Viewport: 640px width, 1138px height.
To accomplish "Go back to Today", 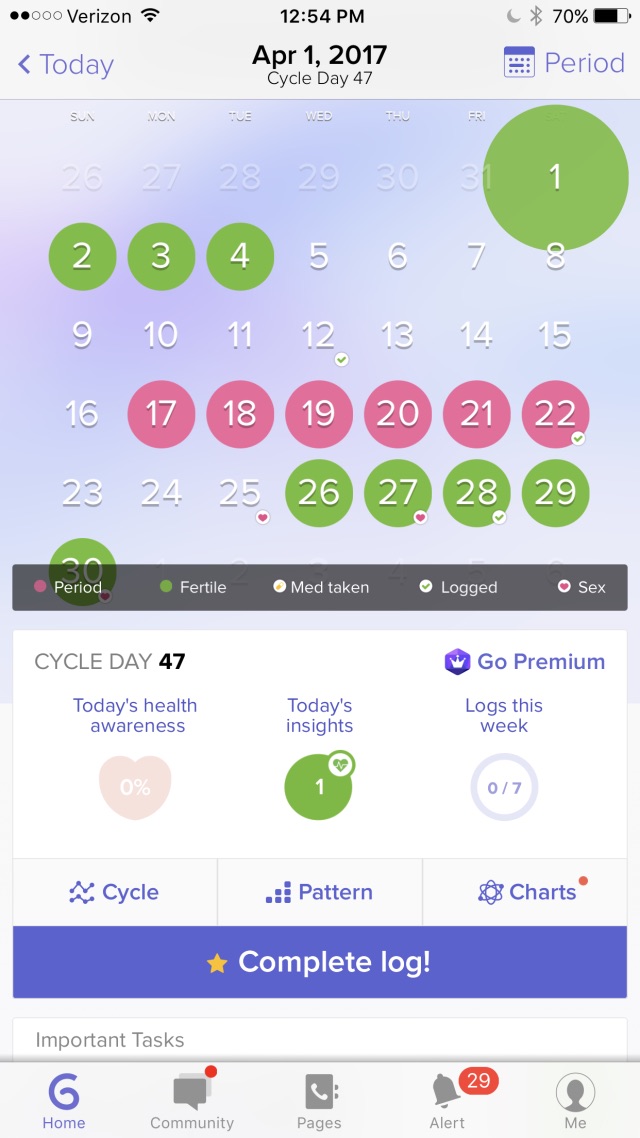I will (x=66, y=65).
